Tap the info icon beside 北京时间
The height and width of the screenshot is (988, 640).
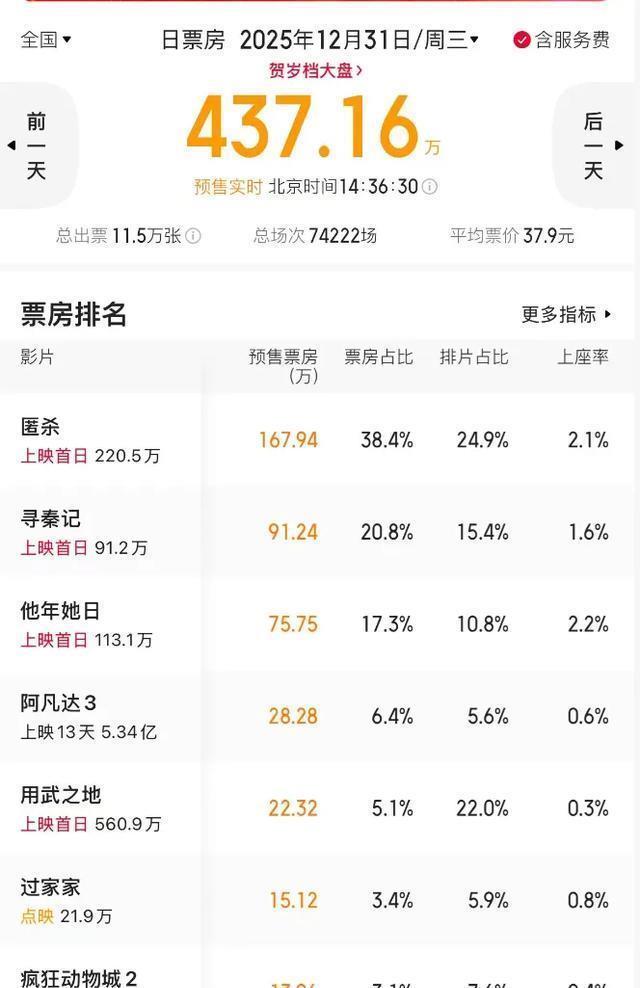click(429, 187)
